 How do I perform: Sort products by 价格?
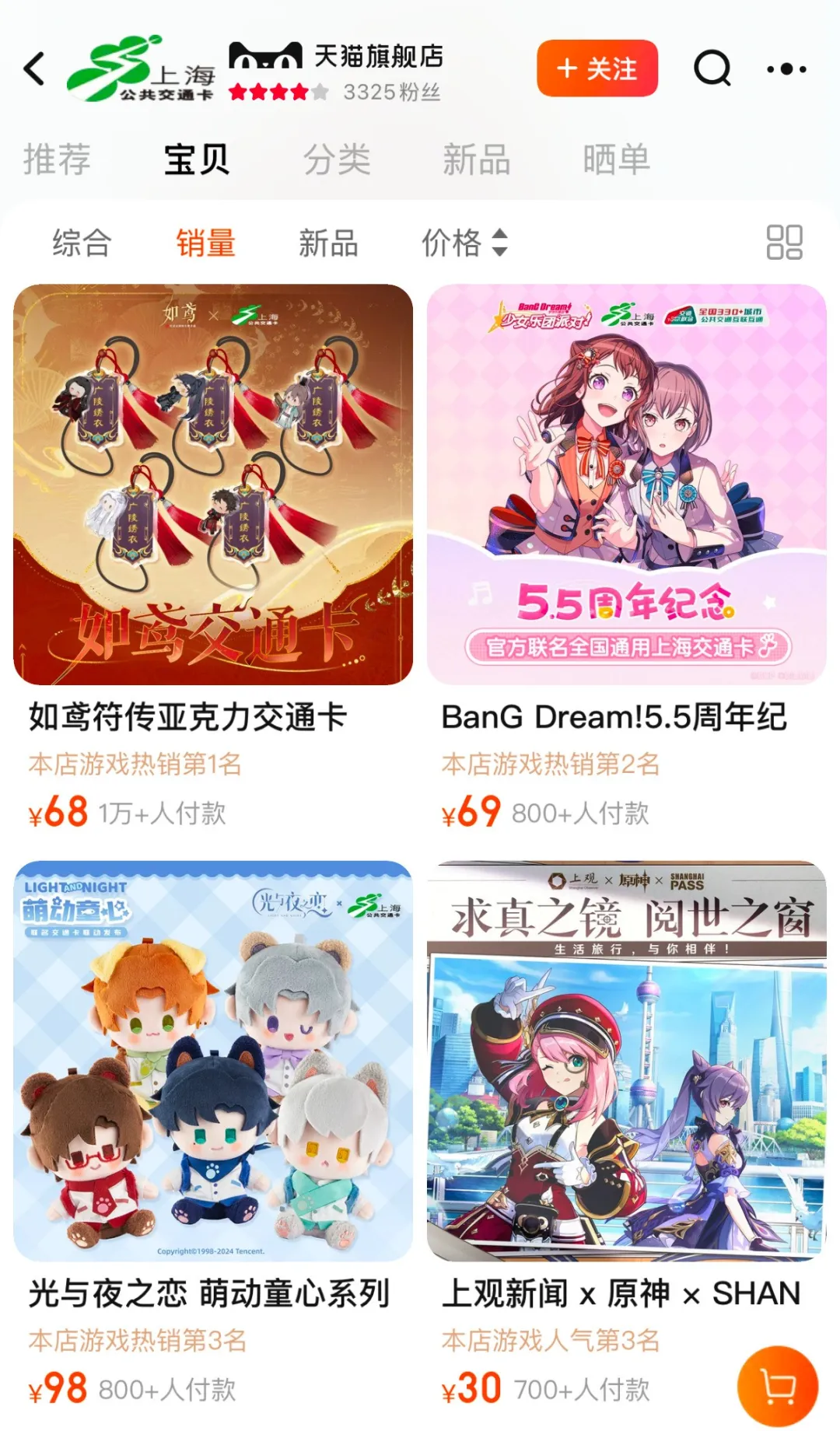(x=464, y=243)
